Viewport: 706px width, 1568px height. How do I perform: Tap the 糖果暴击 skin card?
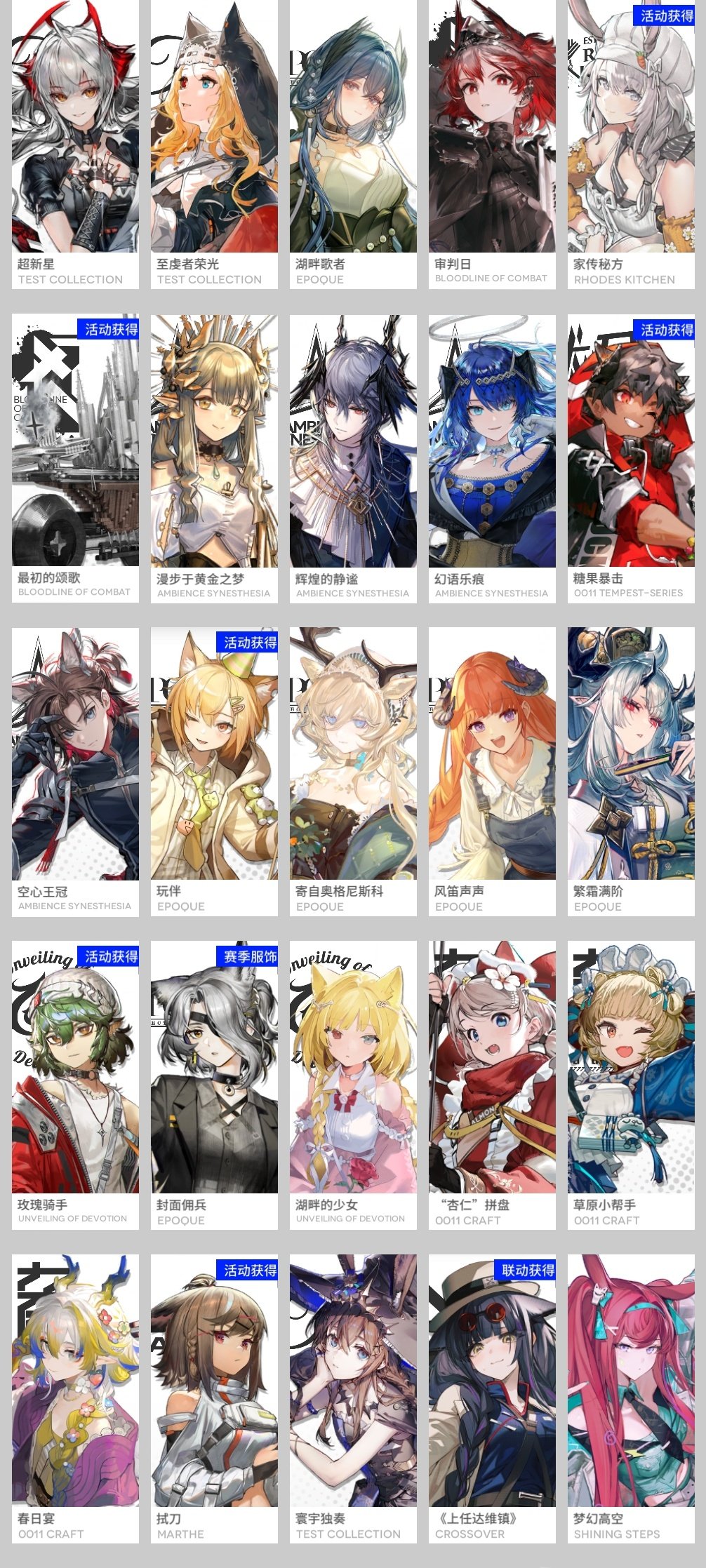(631, 456)
